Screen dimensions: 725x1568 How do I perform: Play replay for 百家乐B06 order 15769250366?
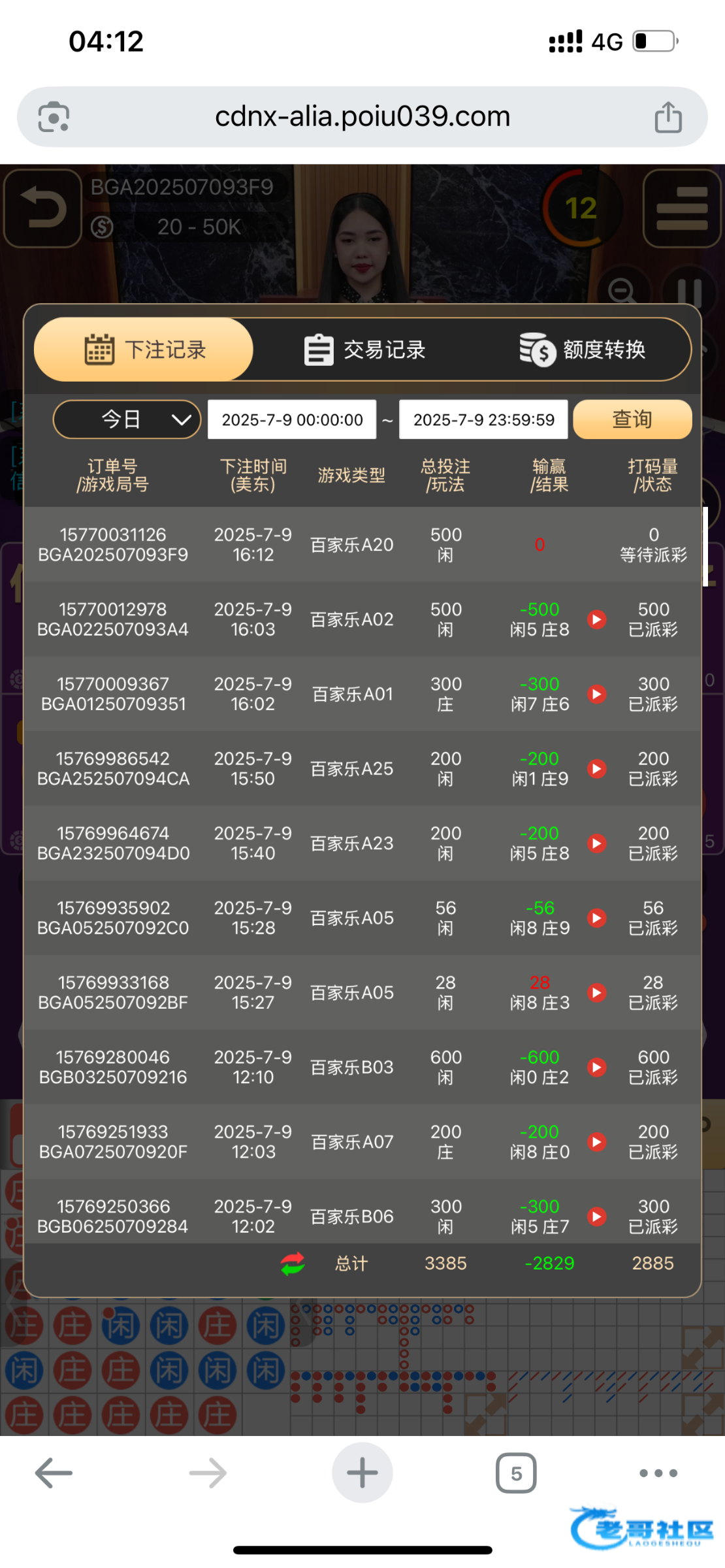click(x=596, y=1217)
